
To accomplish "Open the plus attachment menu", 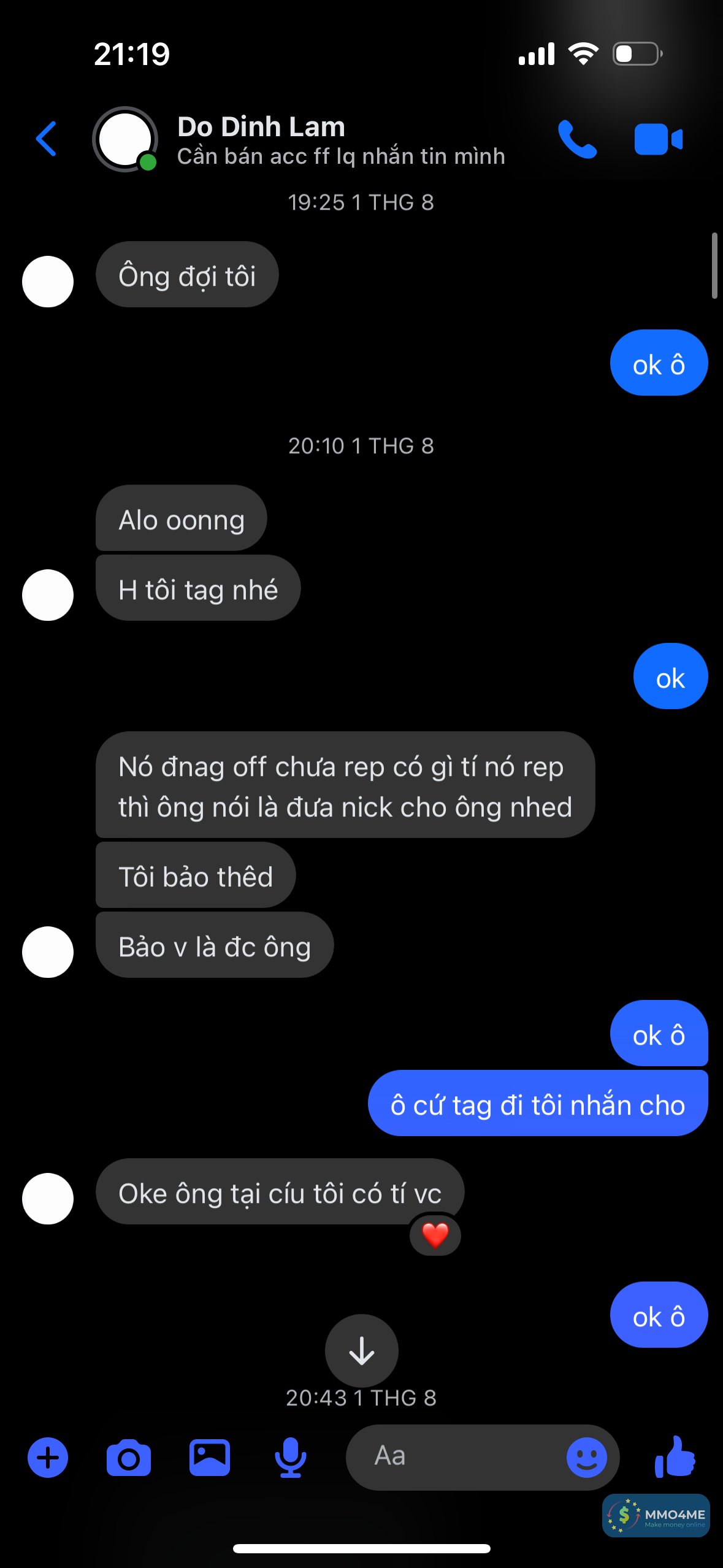I will (48, 1458).
